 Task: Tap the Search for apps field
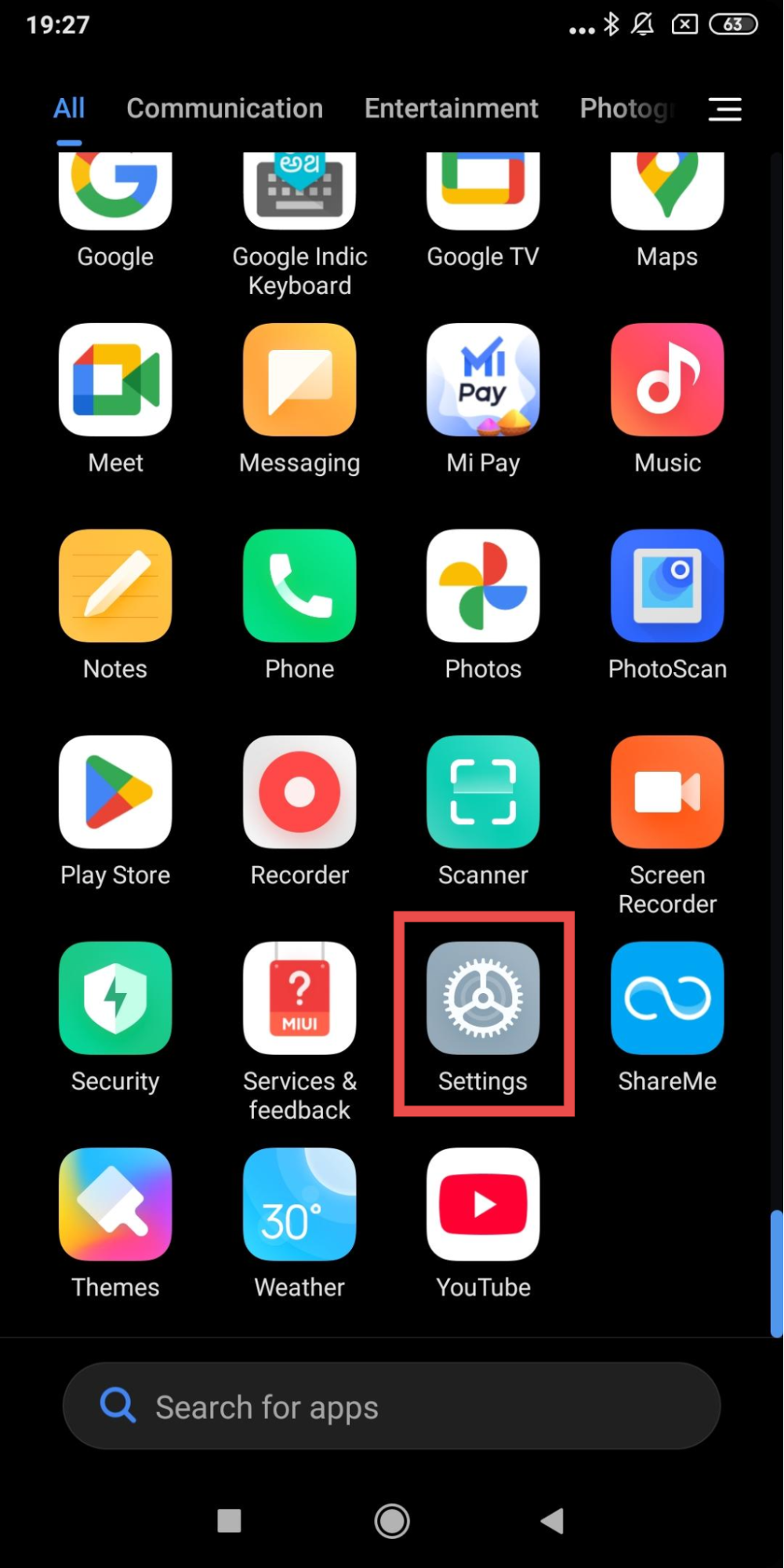[x=392, y=1406]
